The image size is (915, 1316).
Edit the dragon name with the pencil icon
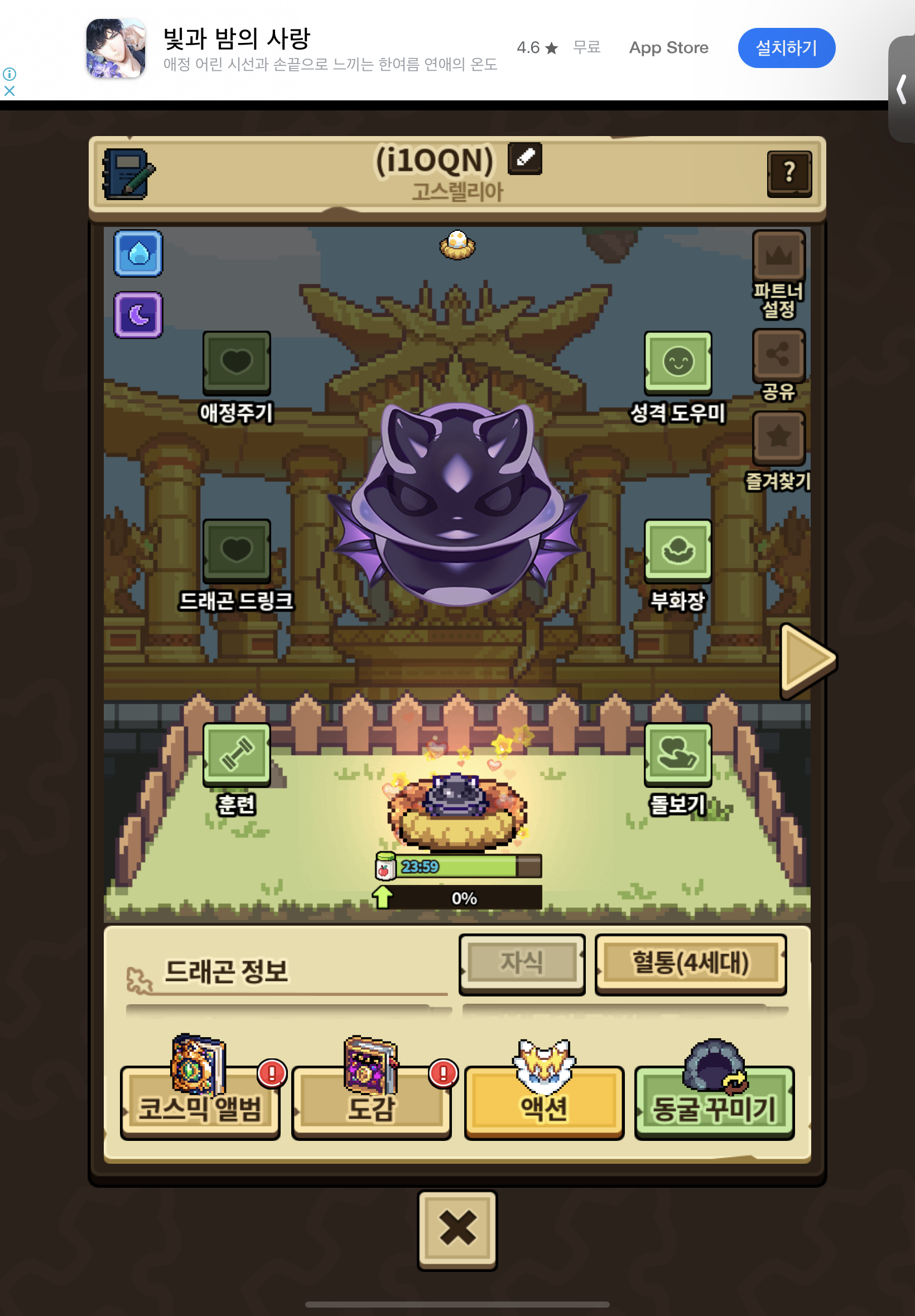point(524,158)
